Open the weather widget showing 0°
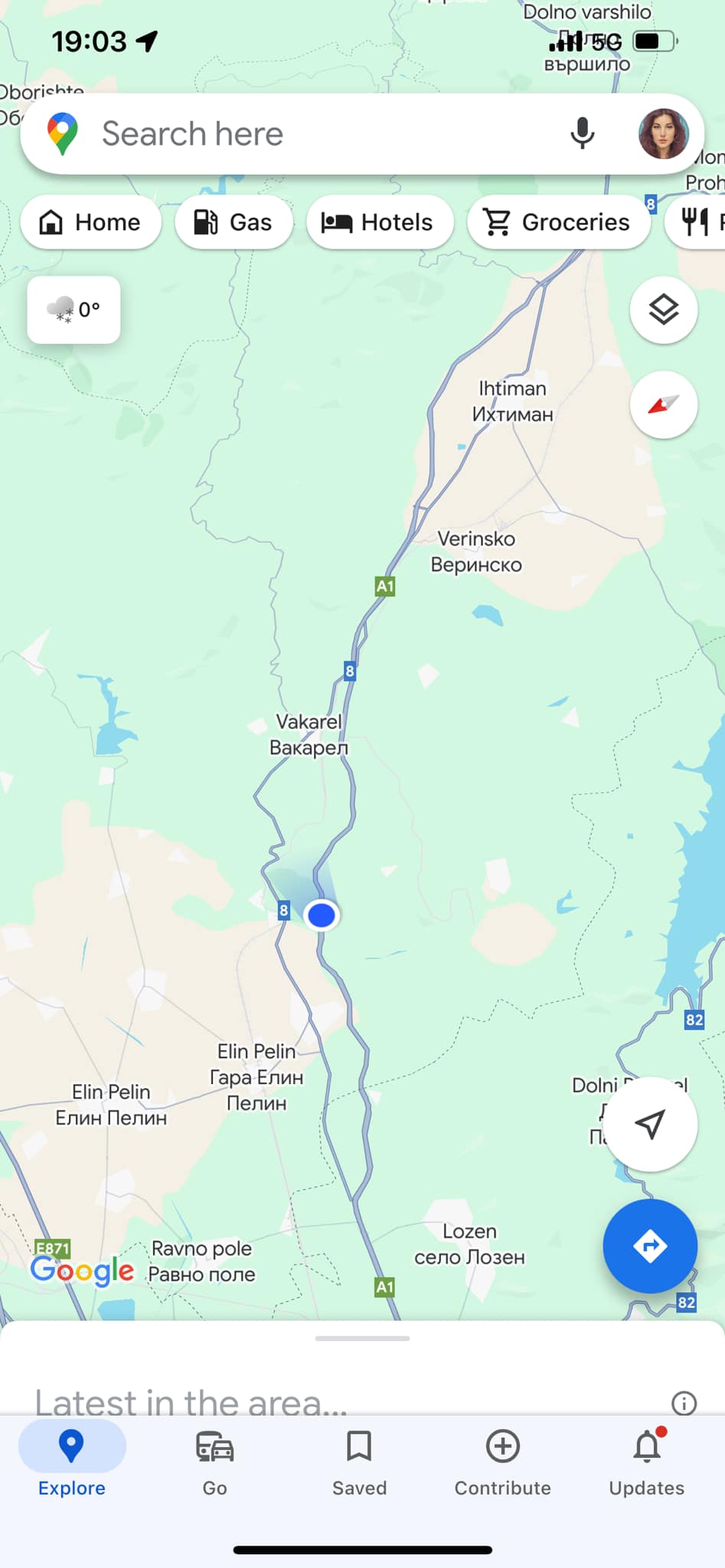The width and height of the screenshot is (725, 1568). [x=73, y=310]
